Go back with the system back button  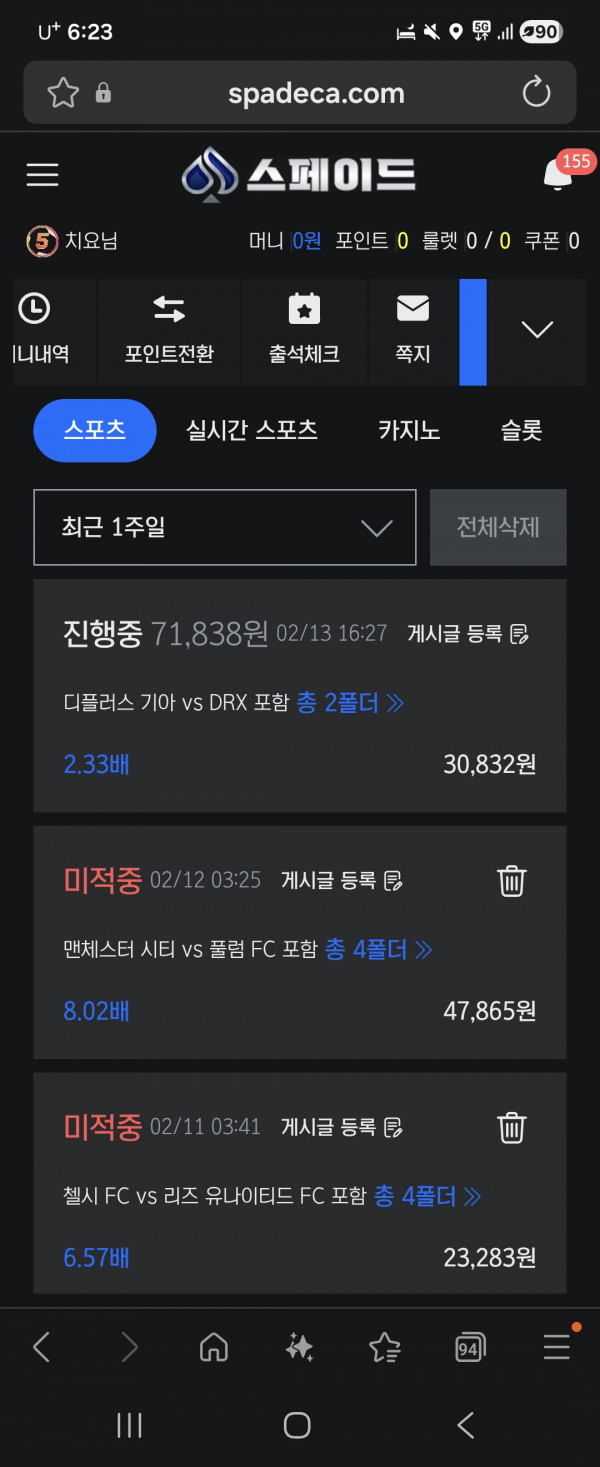tap(465, 1424)
